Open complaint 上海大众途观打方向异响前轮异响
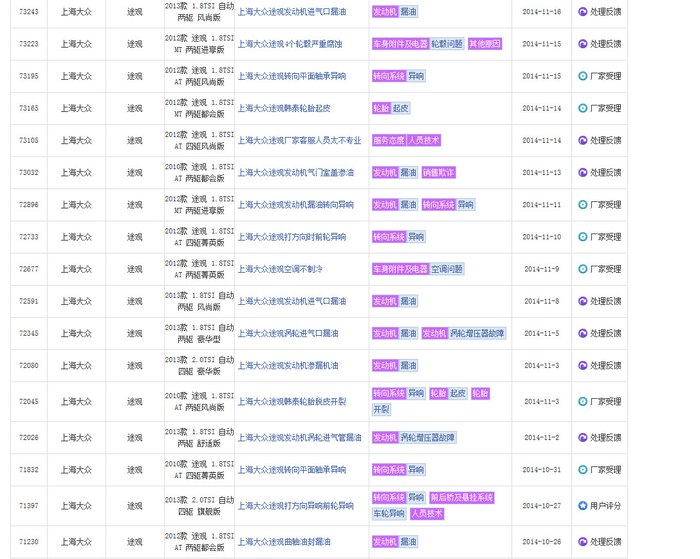The image size is (700, 559). coord(295,506)
